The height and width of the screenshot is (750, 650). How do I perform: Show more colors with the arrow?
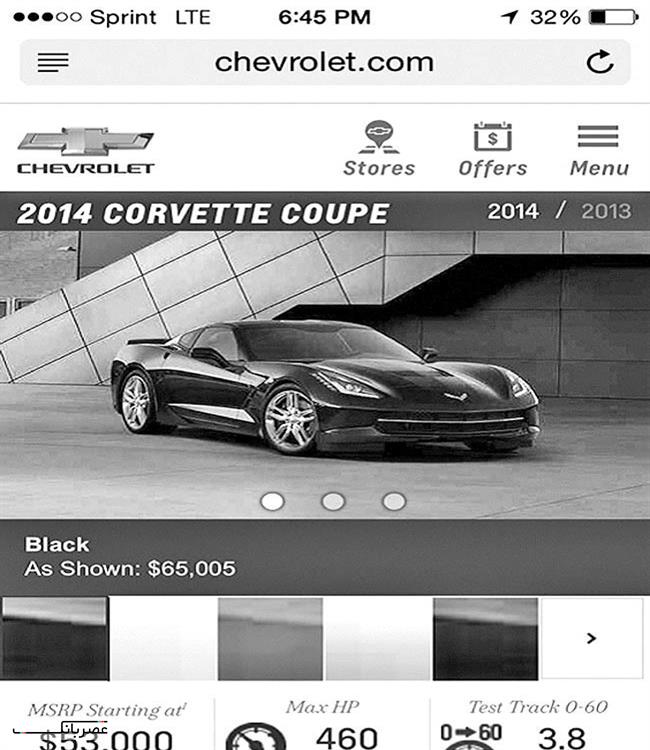pos(591,638)
